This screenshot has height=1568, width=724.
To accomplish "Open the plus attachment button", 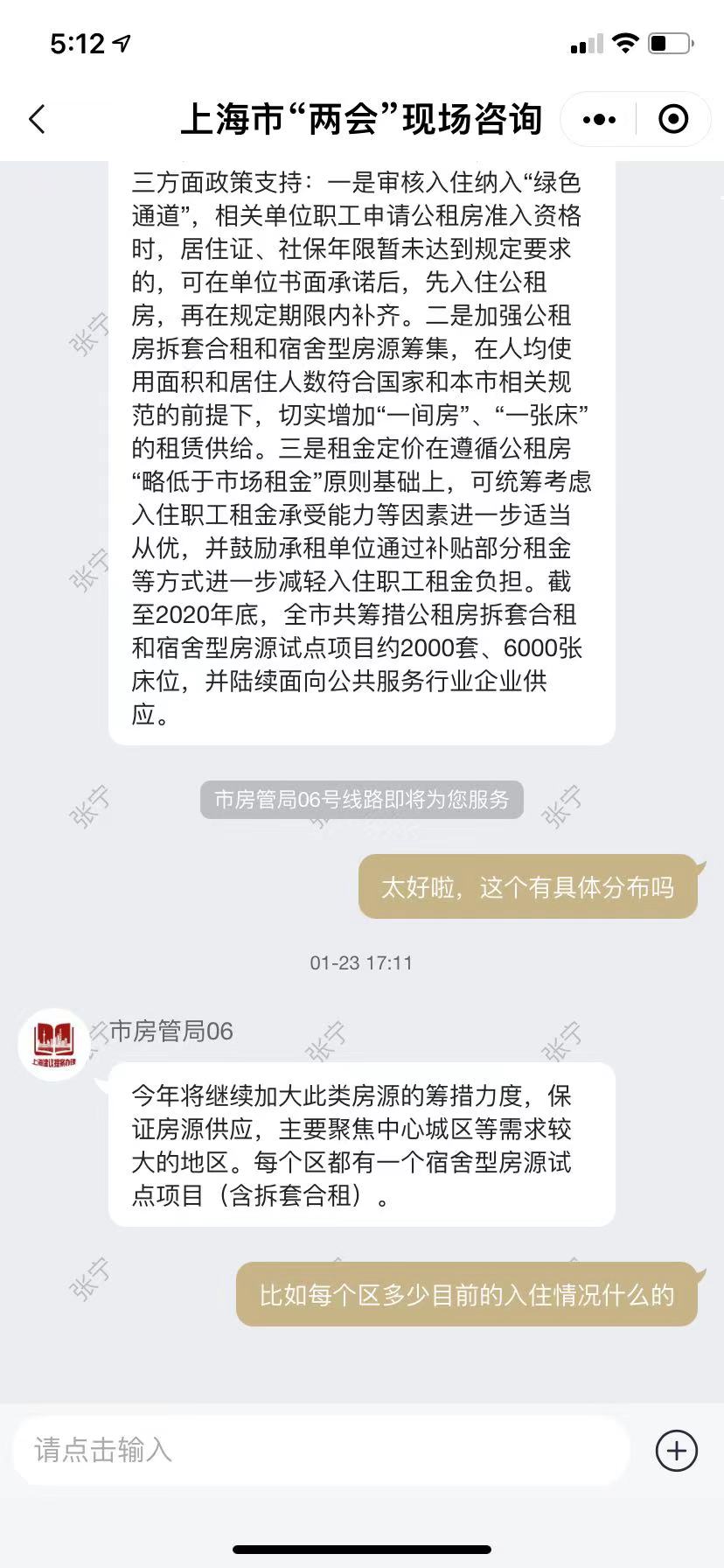I will click(676, 1450).
